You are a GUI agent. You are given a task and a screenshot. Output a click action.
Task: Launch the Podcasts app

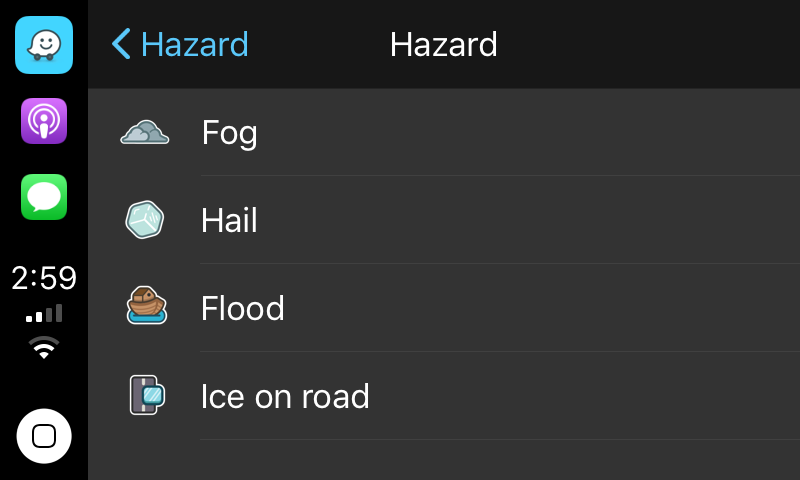pyautogui.click(x=44, y=121)
